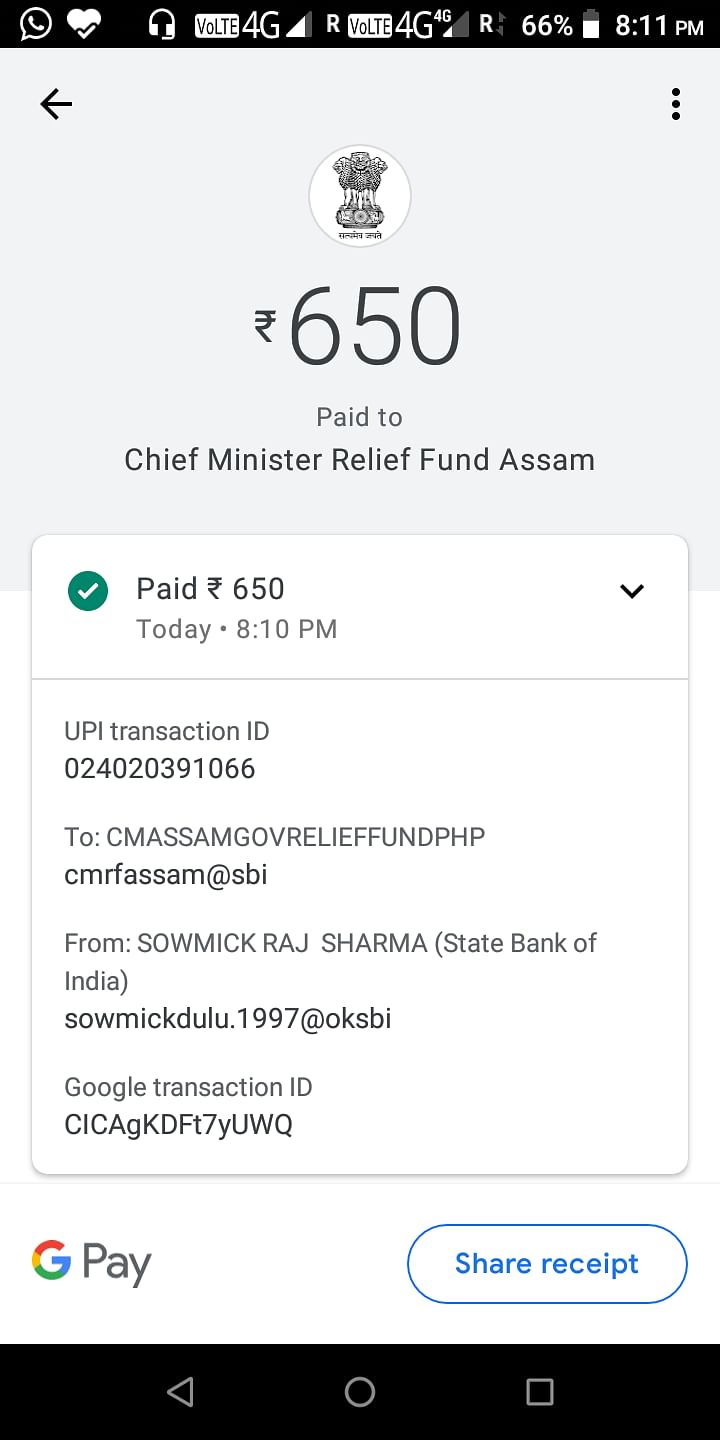This screenshot has width=720, height=1440.
Task: Tap the system home button
Action: coord(360,1392)
